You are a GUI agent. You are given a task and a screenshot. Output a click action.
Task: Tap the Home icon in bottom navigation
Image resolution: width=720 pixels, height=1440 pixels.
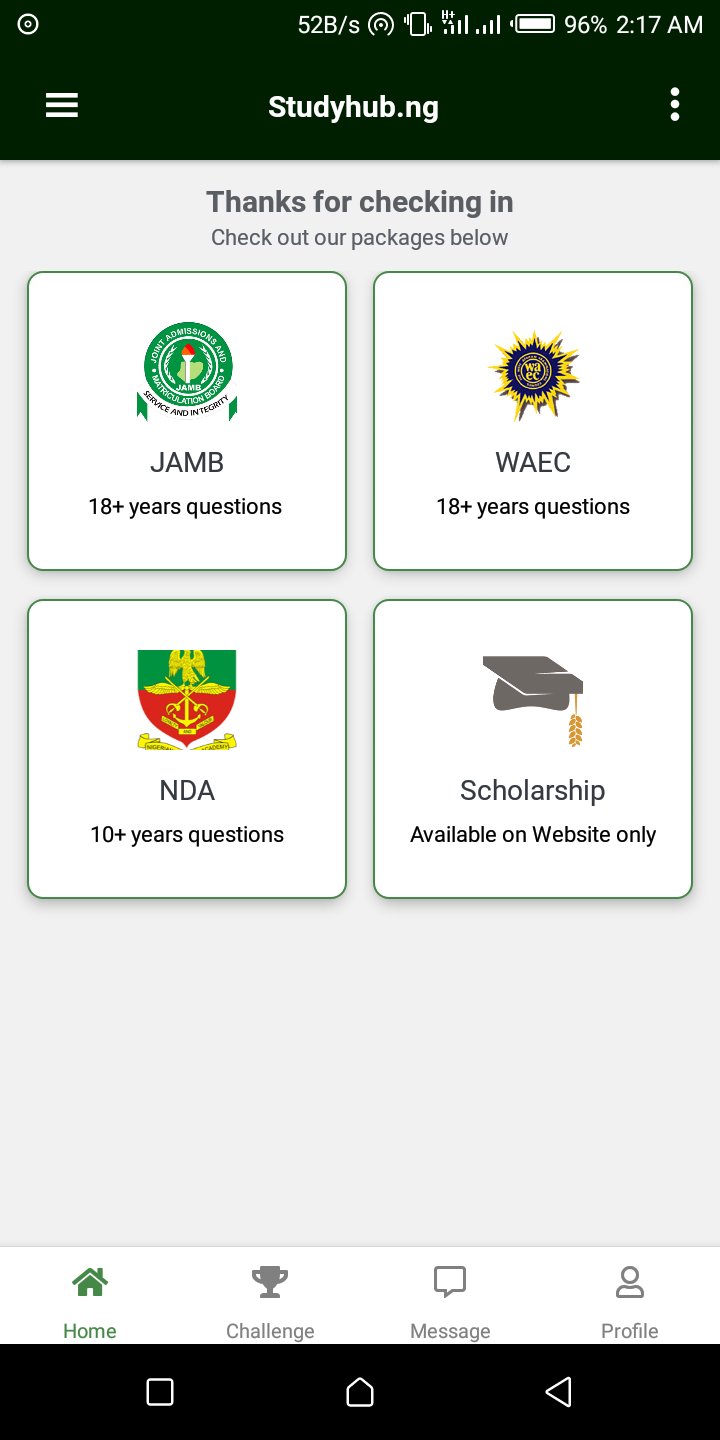point(89,1280)
